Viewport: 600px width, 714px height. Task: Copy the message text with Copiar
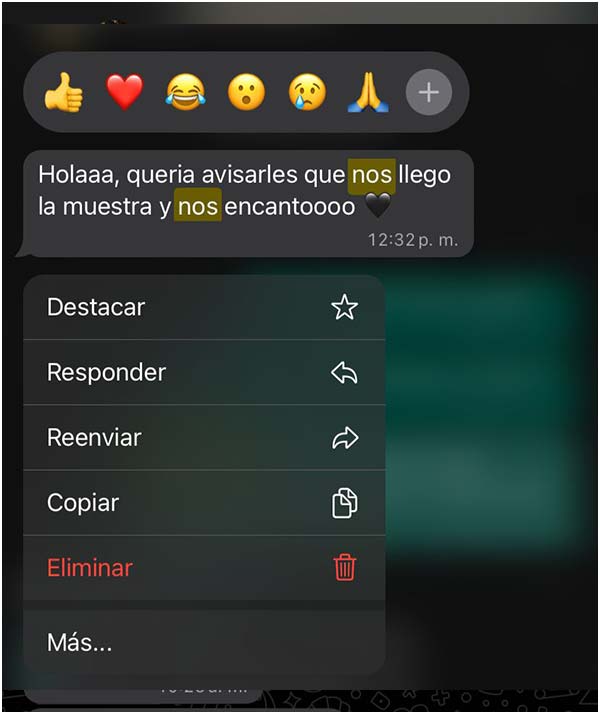coord(204,502)
